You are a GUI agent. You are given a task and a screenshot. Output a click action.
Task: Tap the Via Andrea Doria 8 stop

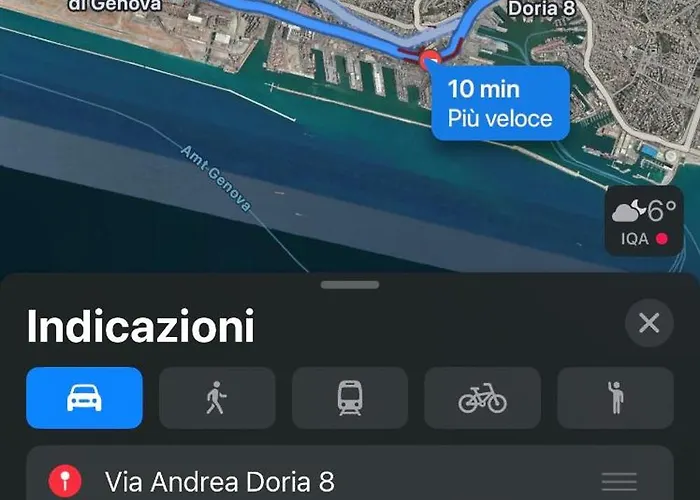(x=220, y=481)
